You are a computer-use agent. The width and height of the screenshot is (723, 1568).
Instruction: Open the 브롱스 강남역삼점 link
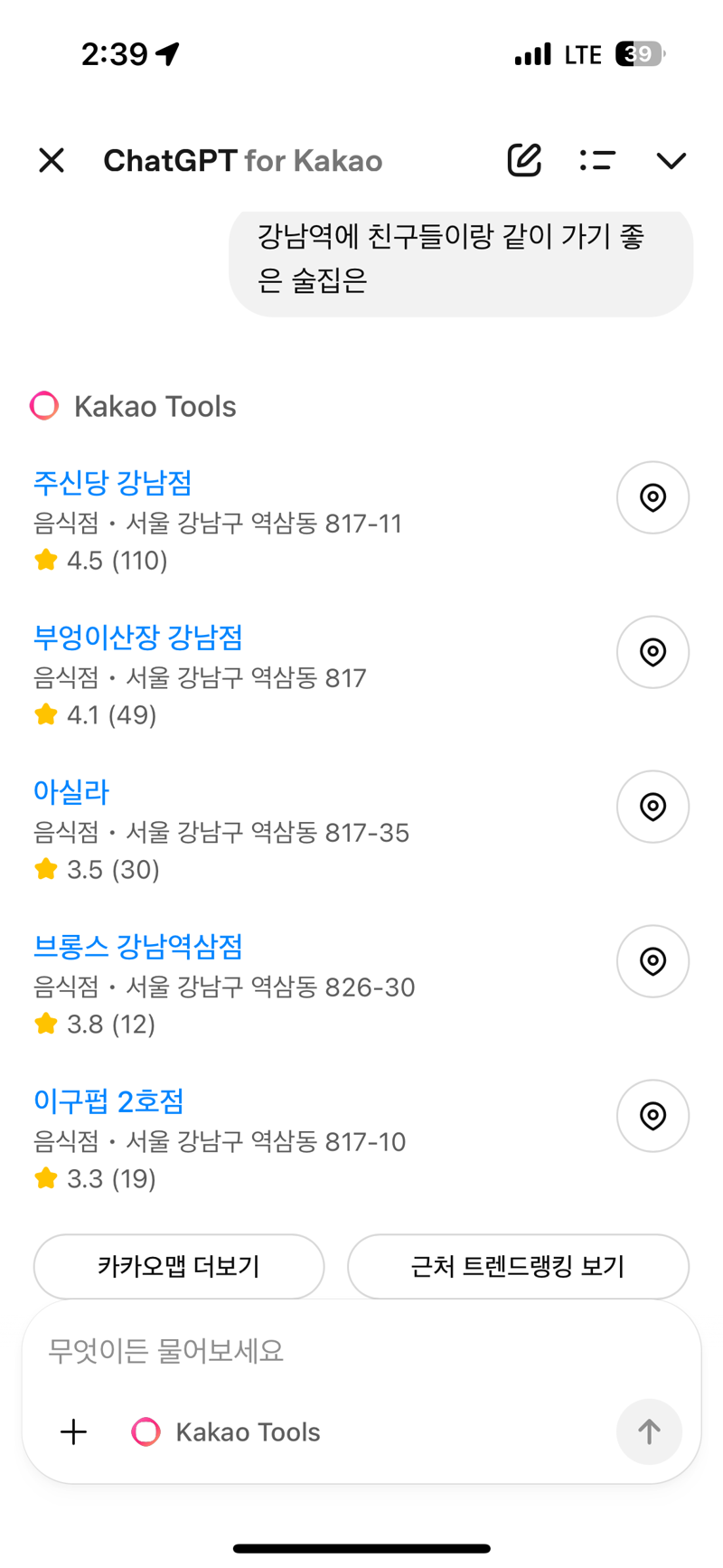point(138,947)
